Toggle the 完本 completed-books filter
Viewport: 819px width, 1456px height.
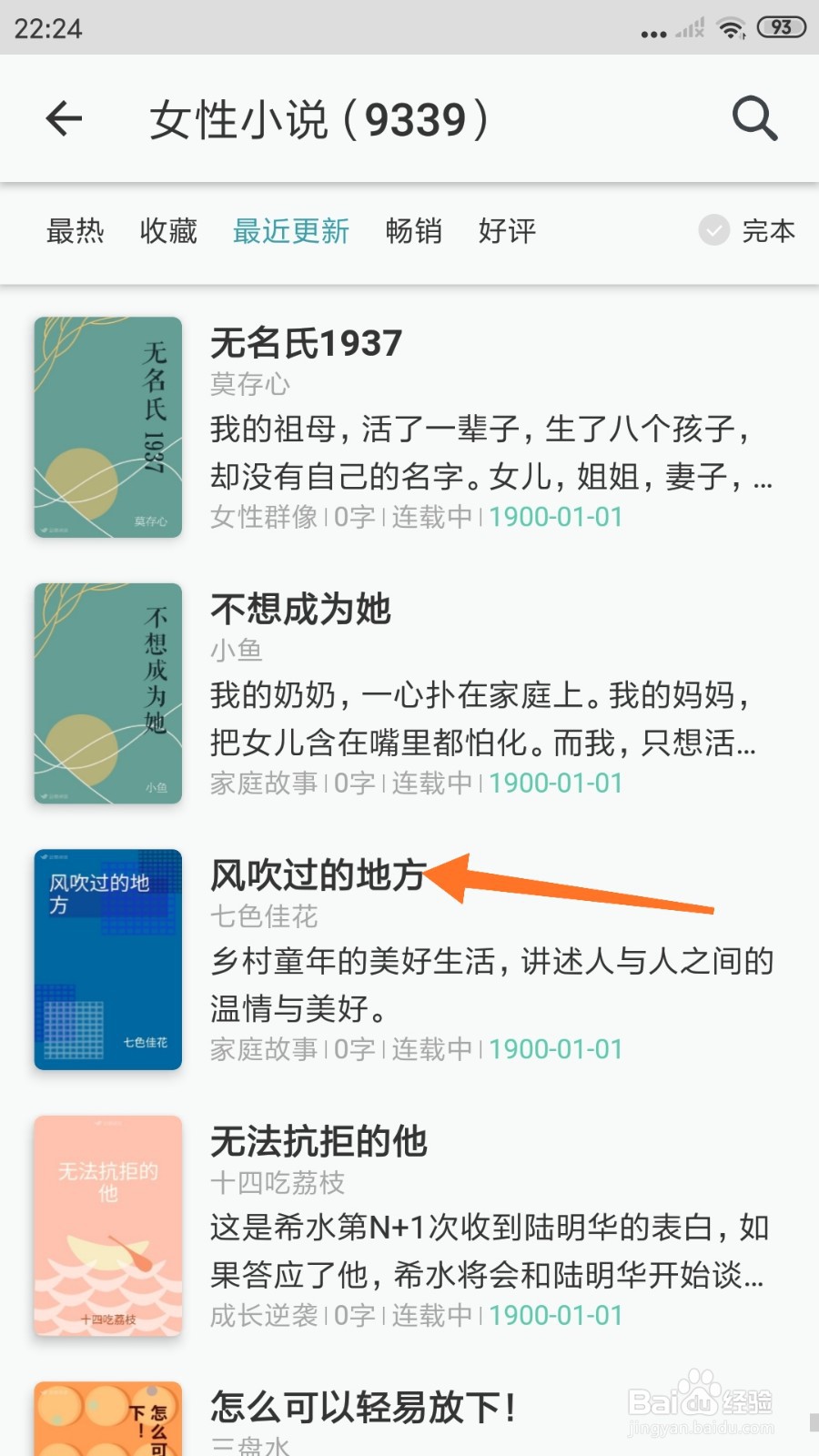pos(769,232)
